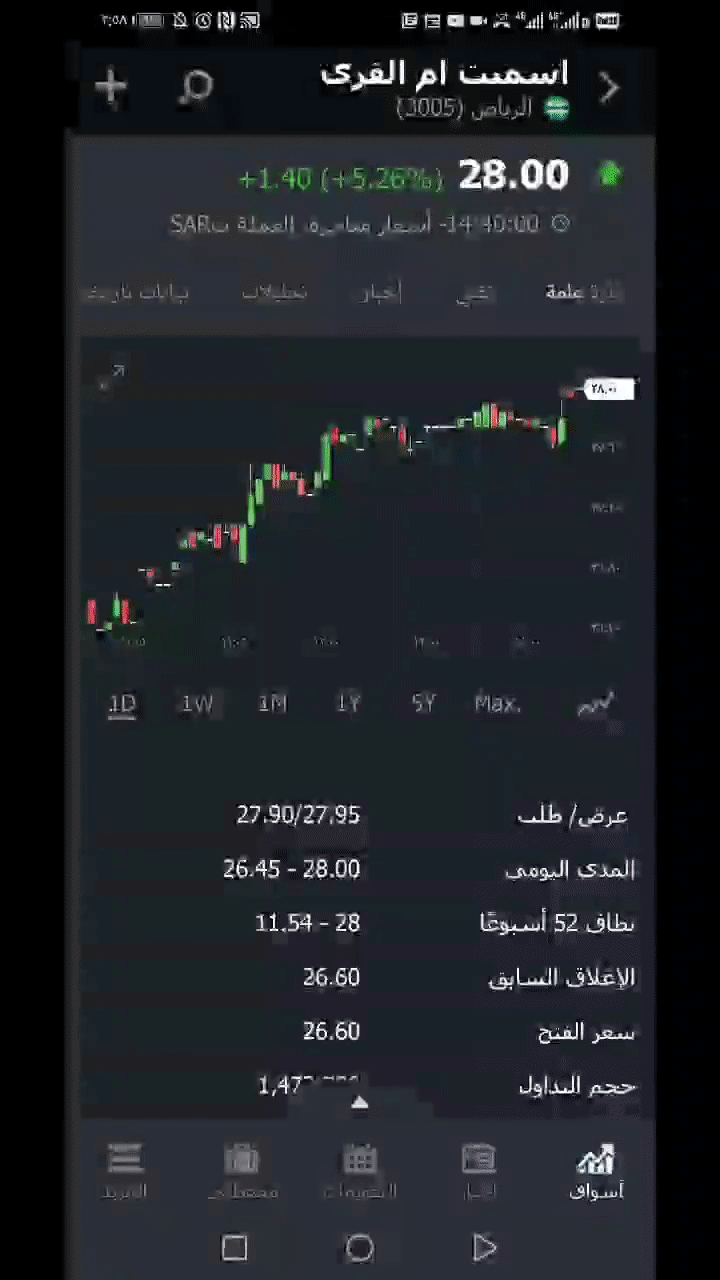720x1280 pixels.
Task: Open the المزيد (more) menu tab
Action: [125, 1171]
